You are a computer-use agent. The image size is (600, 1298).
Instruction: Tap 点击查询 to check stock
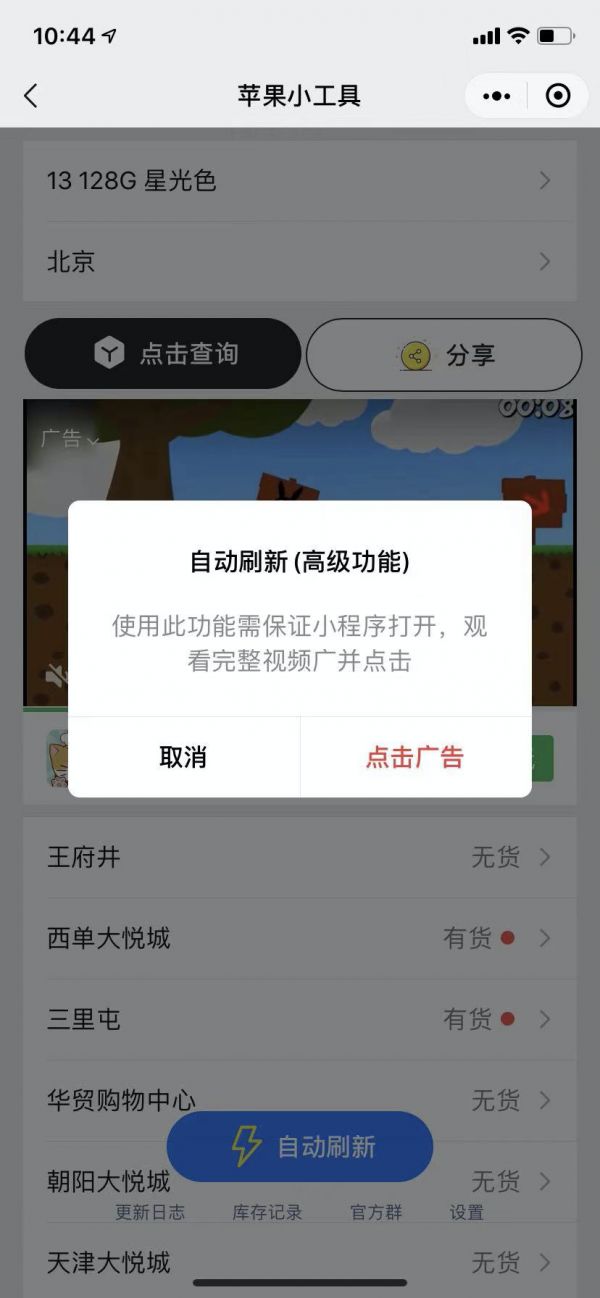pyautogui.click(x=163, y=354)
